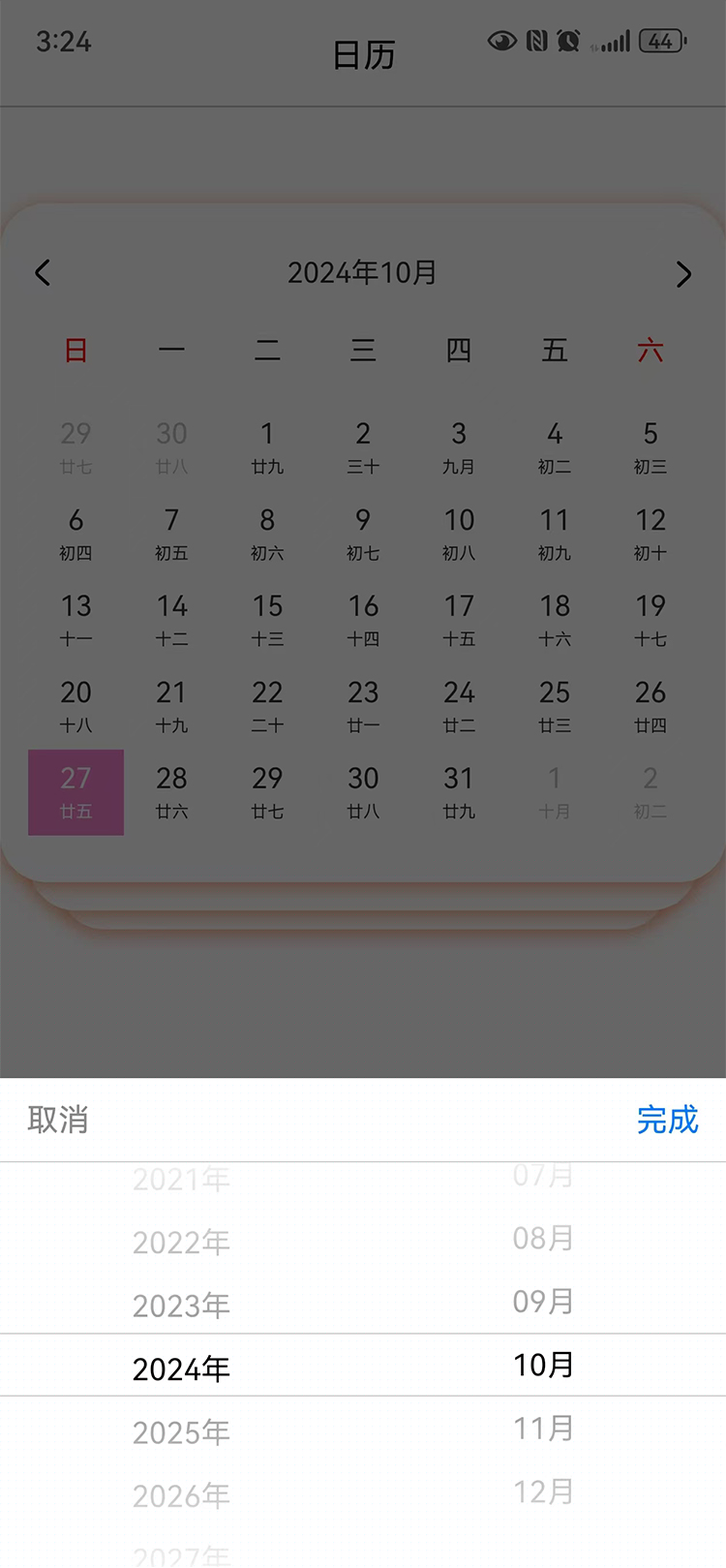The width and height of the screenshot is (726, 1568).
Task: Tap 取消 to cancel date picker
Action: (x=58, y=1120)
